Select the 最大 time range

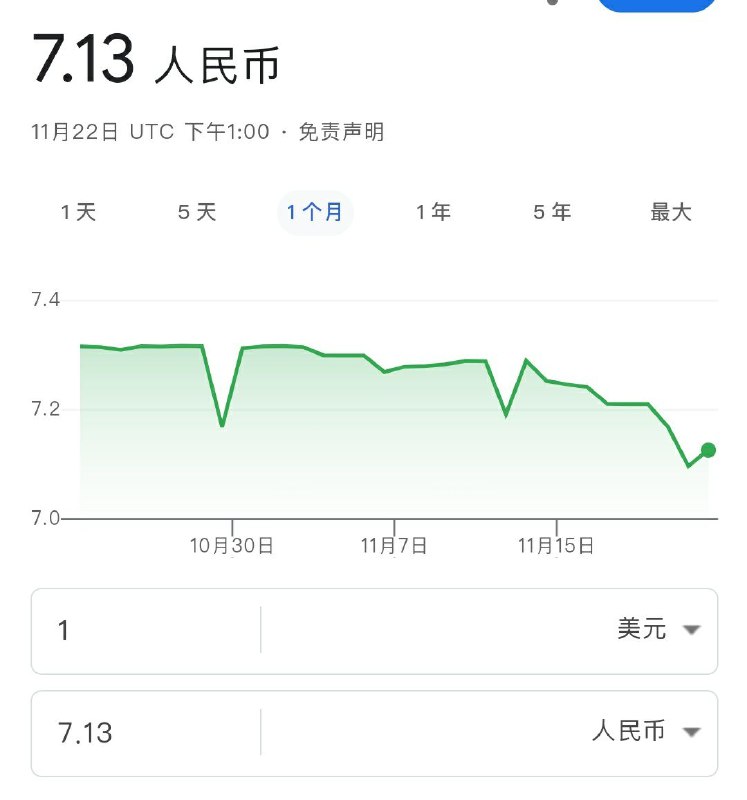pos(671,212)
